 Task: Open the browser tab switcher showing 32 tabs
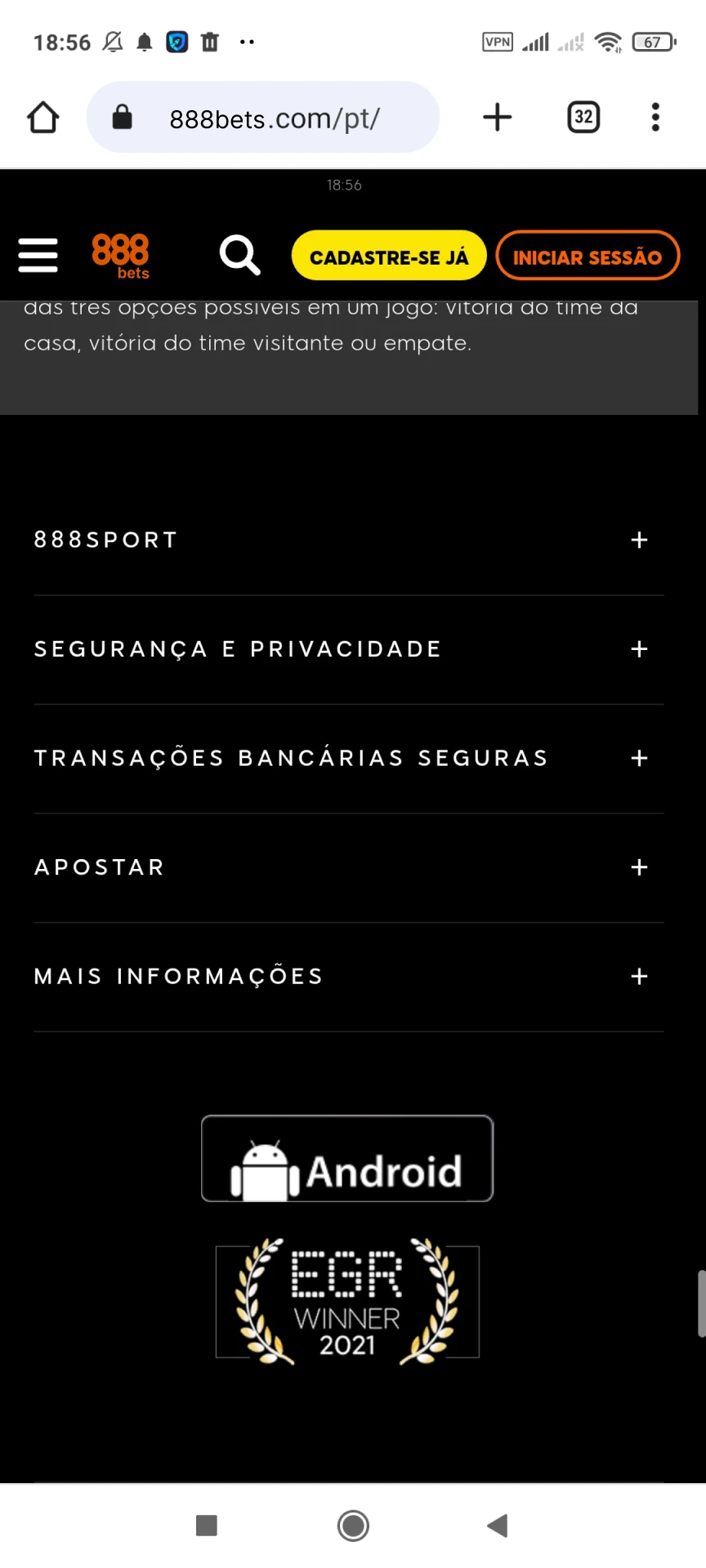583,117
